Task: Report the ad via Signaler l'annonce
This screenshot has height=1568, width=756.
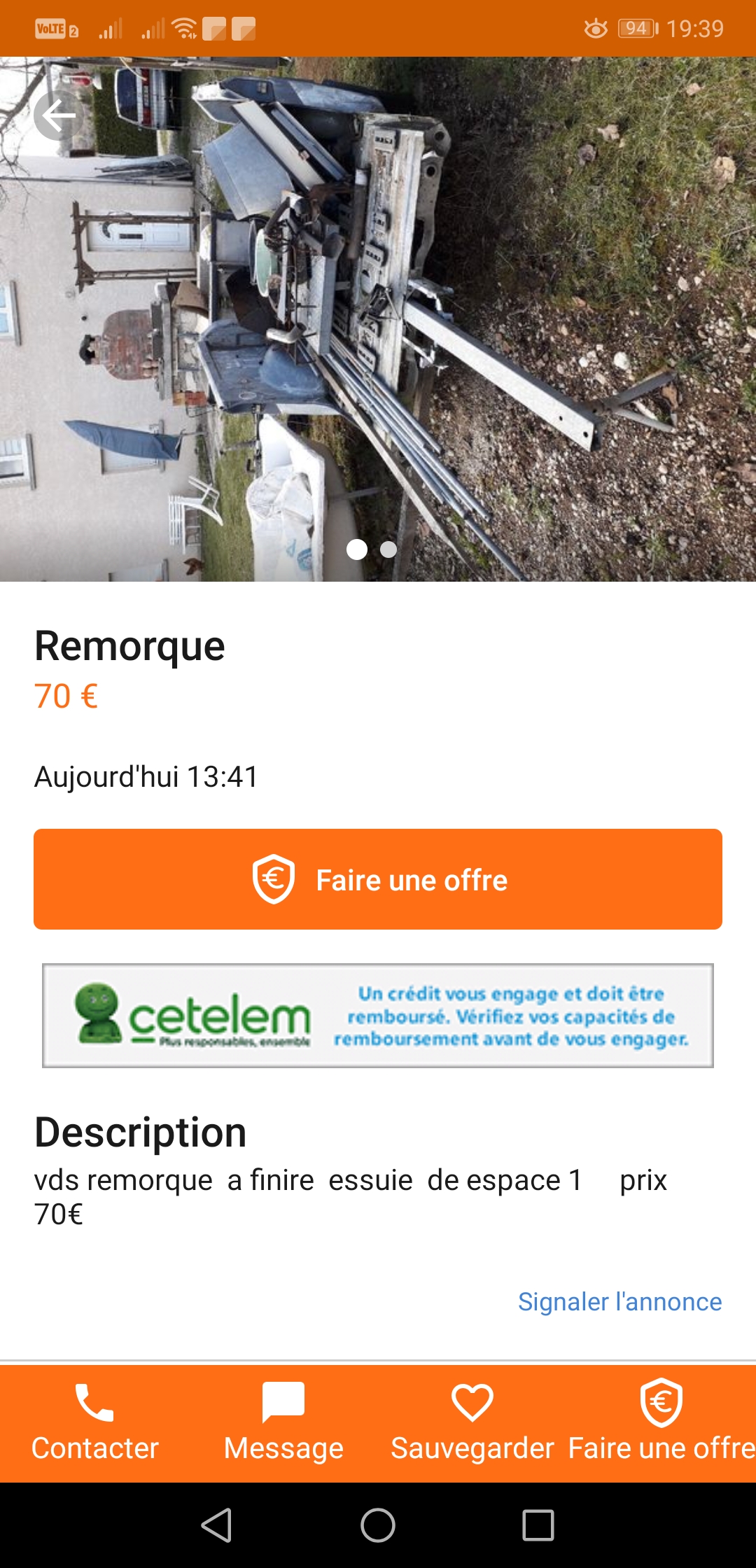Action: click(619, 1302)
